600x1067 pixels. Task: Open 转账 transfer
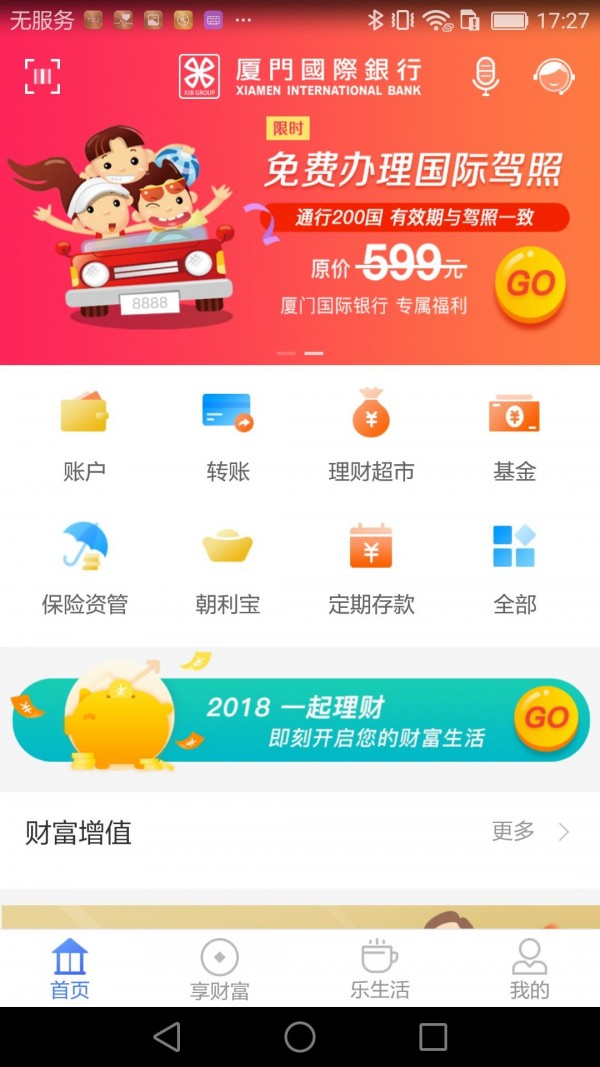click(228, 437)
